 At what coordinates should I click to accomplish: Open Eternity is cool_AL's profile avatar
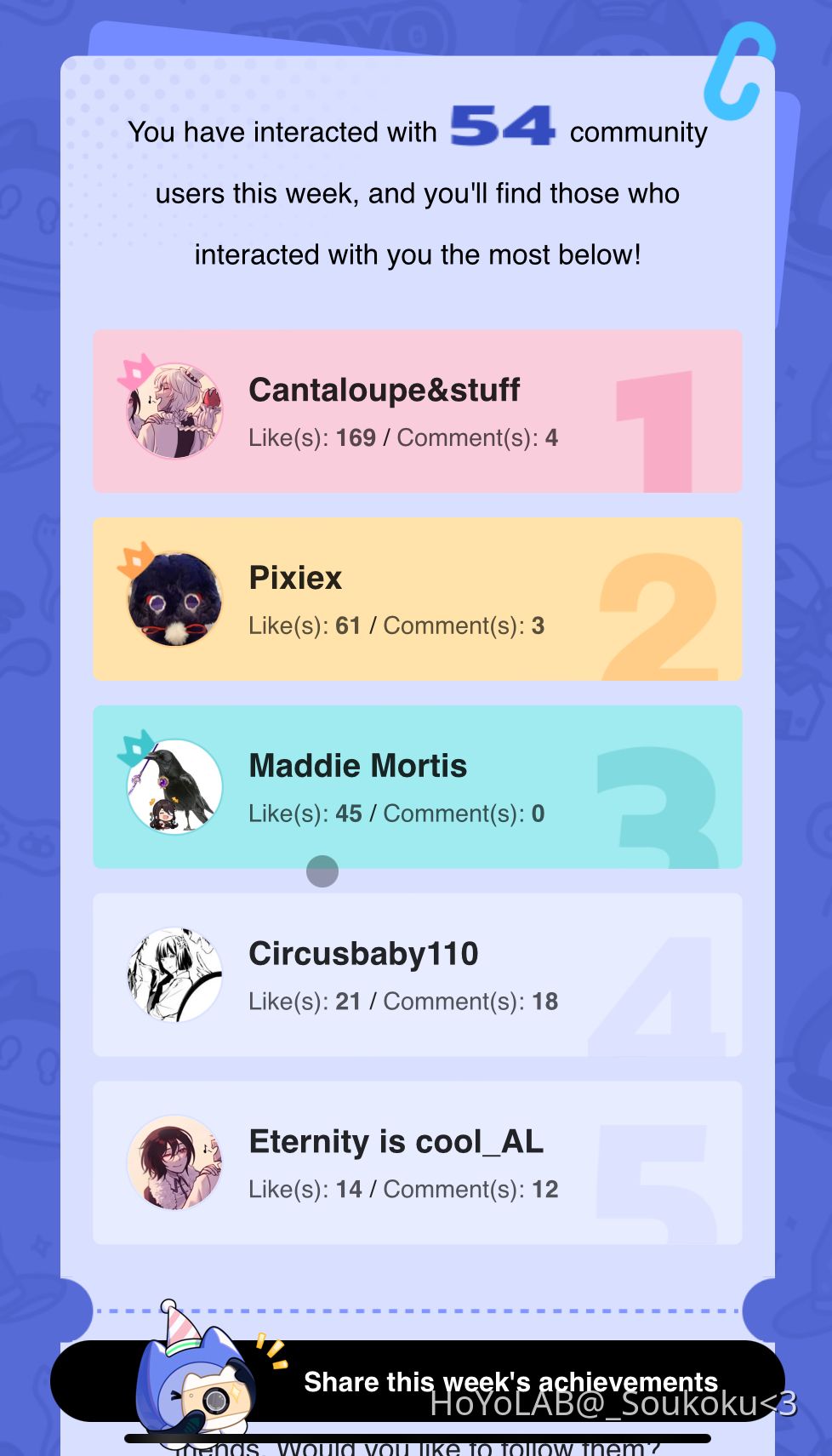tap(174, 1162)
